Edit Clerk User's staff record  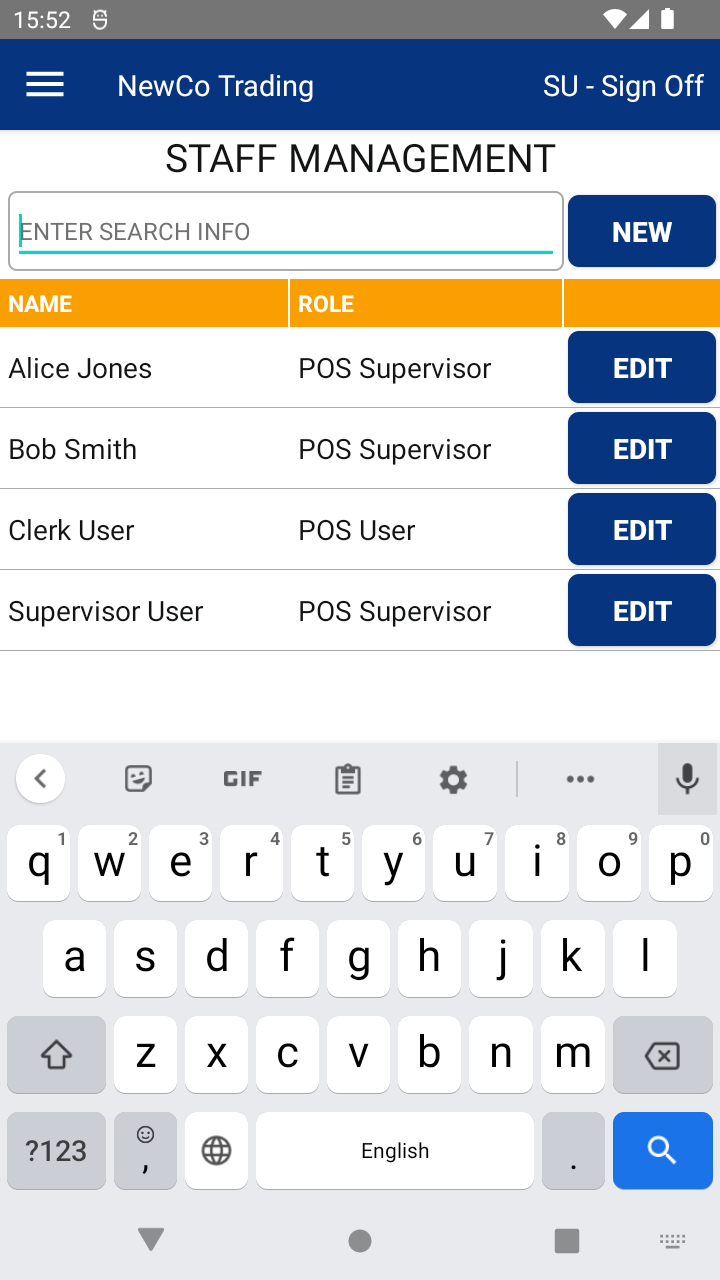pyautogui.click(x=641, y=530)
